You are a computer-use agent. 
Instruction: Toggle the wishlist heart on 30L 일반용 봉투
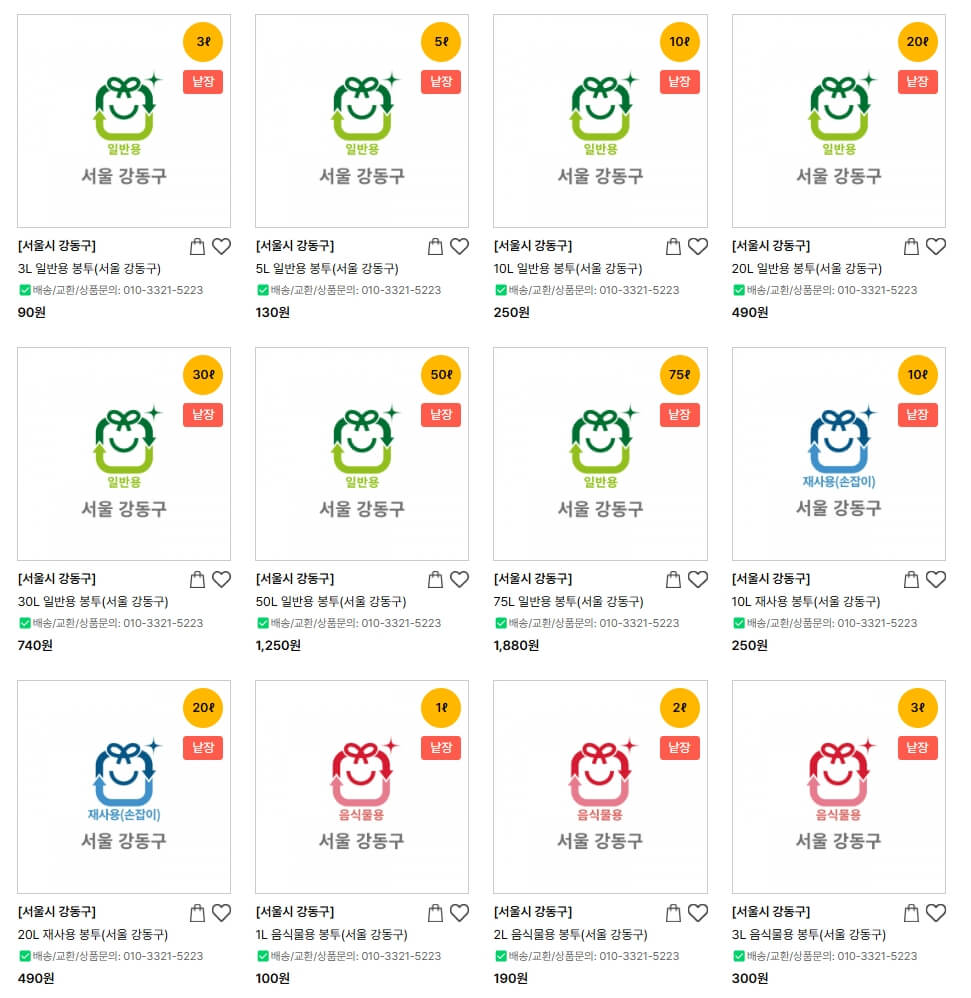pos(222,579)
